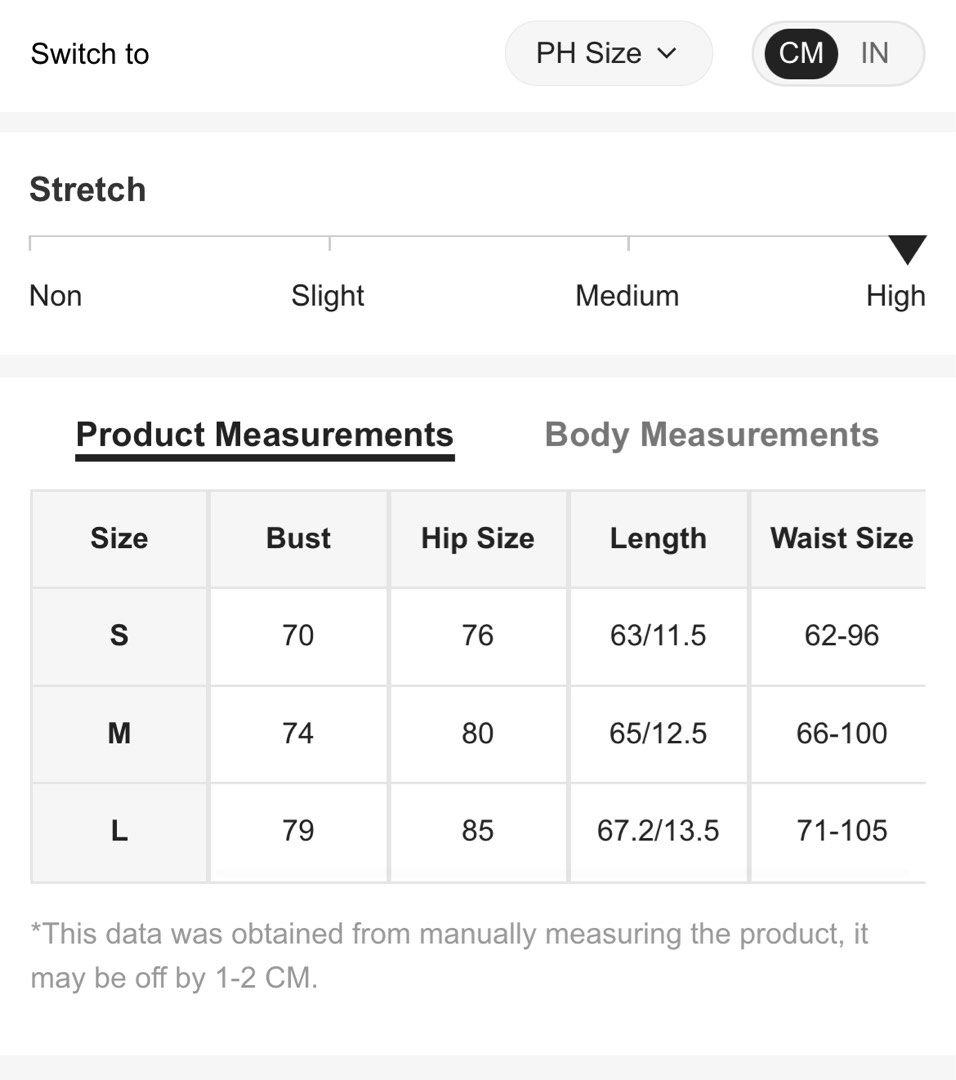Click the measurement disclaimer text
Image resolution: width=956 pixels, height=1080 pixels.
click(450, 955)
